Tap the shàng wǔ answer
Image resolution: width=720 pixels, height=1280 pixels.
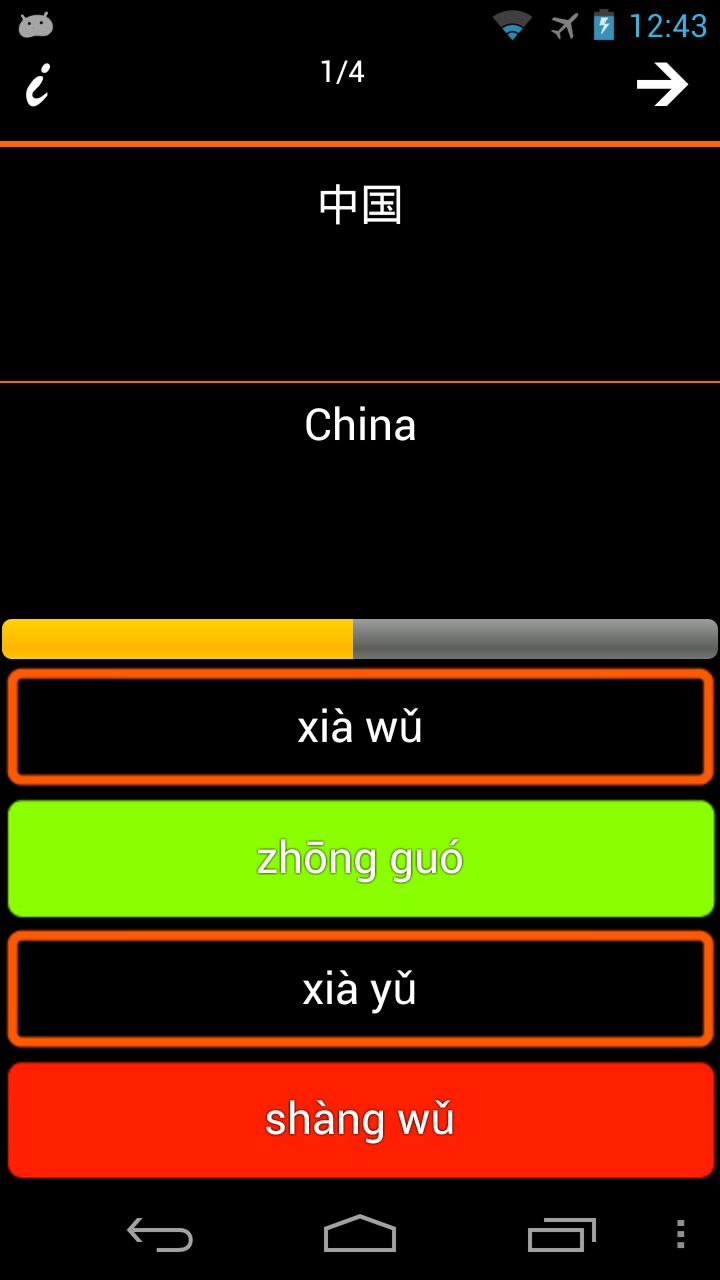[360, 1120]
